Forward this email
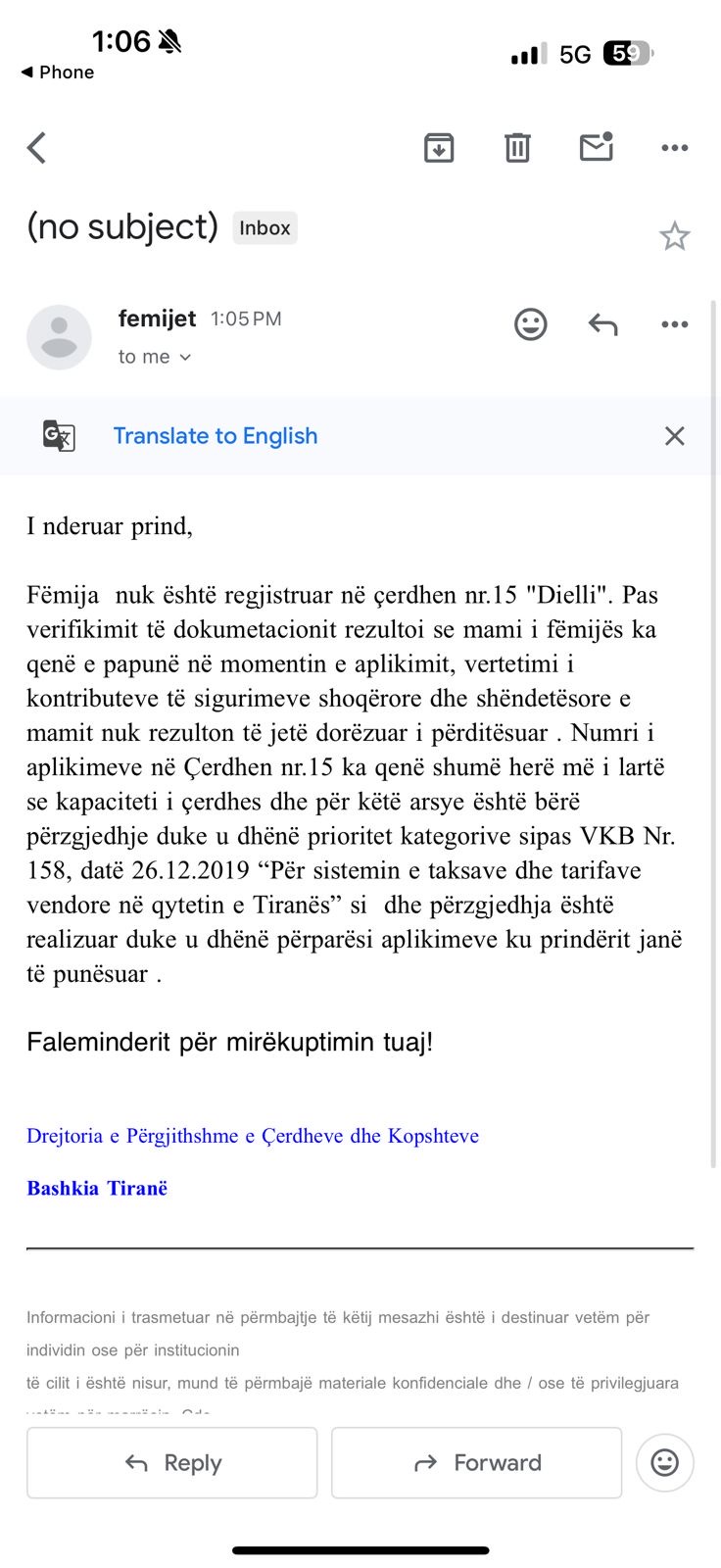The height and width of the screenshot is (1568, 721). point(477,1463)
